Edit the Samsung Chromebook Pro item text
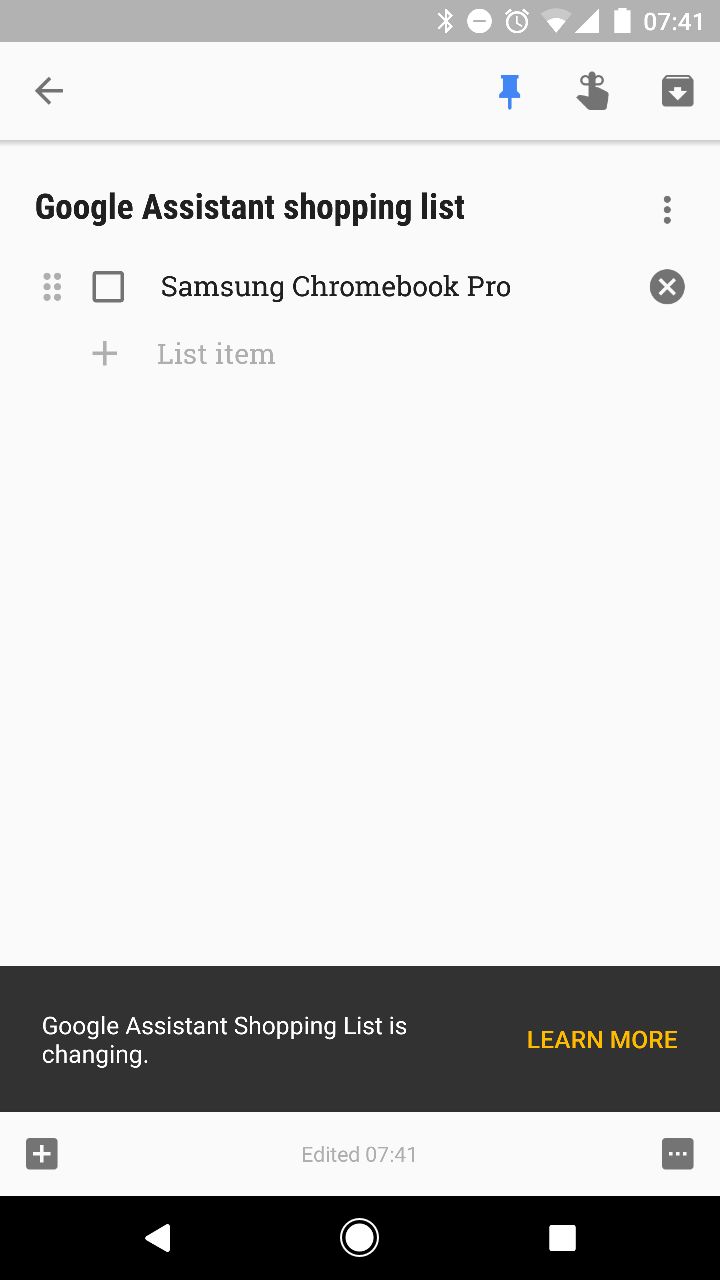 pyautogui.click(x=336, y=287)
